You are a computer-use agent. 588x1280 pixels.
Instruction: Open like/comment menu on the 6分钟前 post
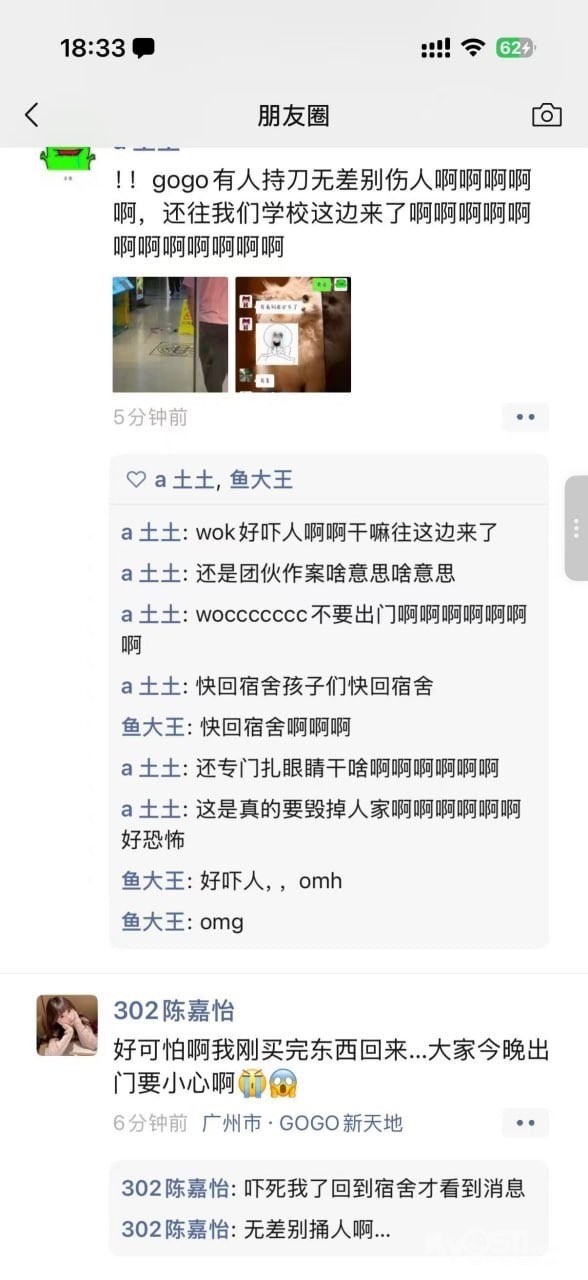coord(526,1123)
